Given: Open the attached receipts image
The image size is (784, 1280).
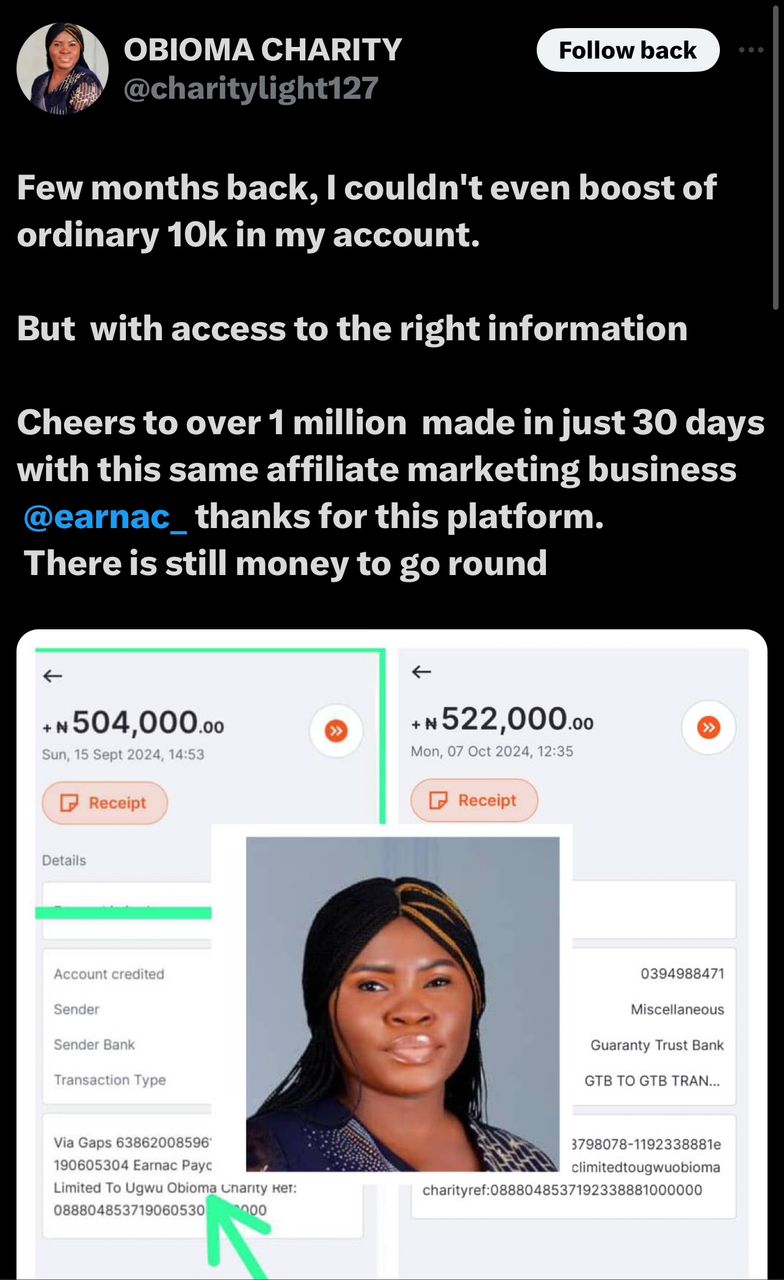Looking at the screenshot, I should tap(392, 950).
